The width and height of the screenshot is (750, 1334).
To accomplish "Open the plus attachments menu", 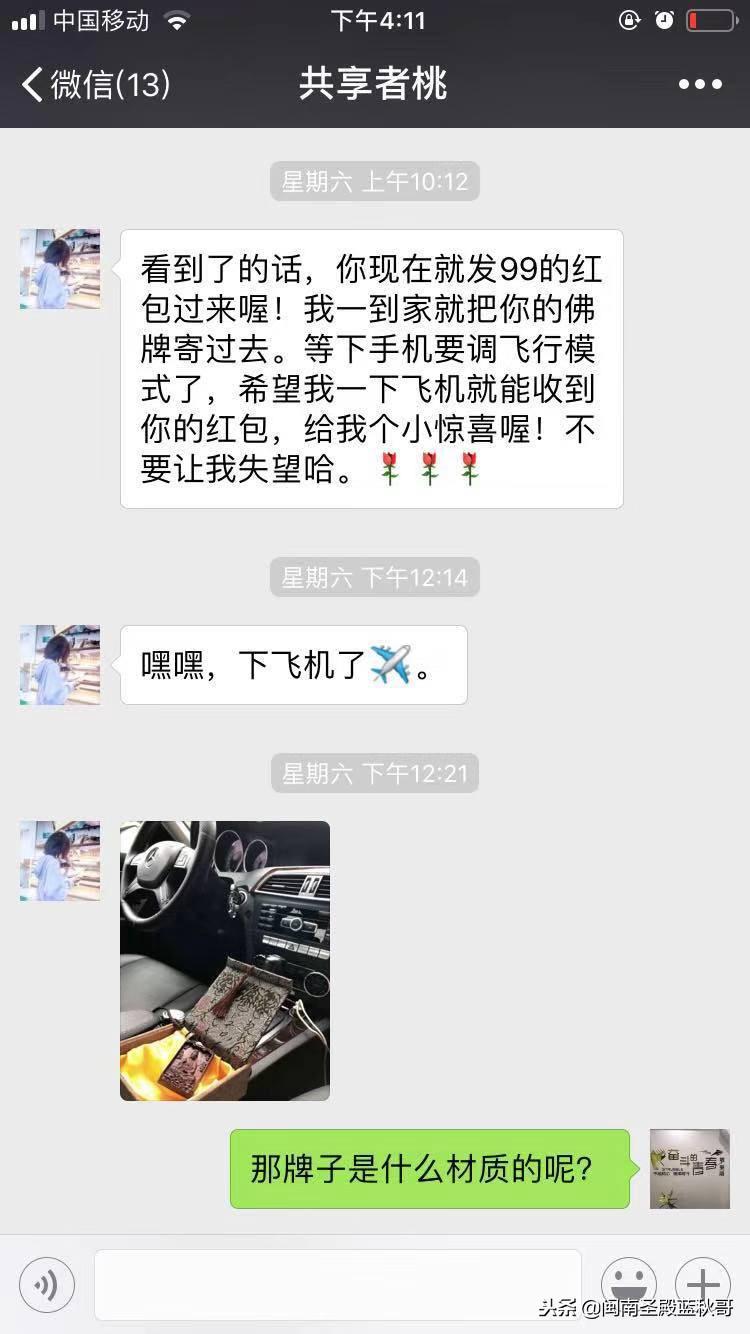I will click(703, 1285).
